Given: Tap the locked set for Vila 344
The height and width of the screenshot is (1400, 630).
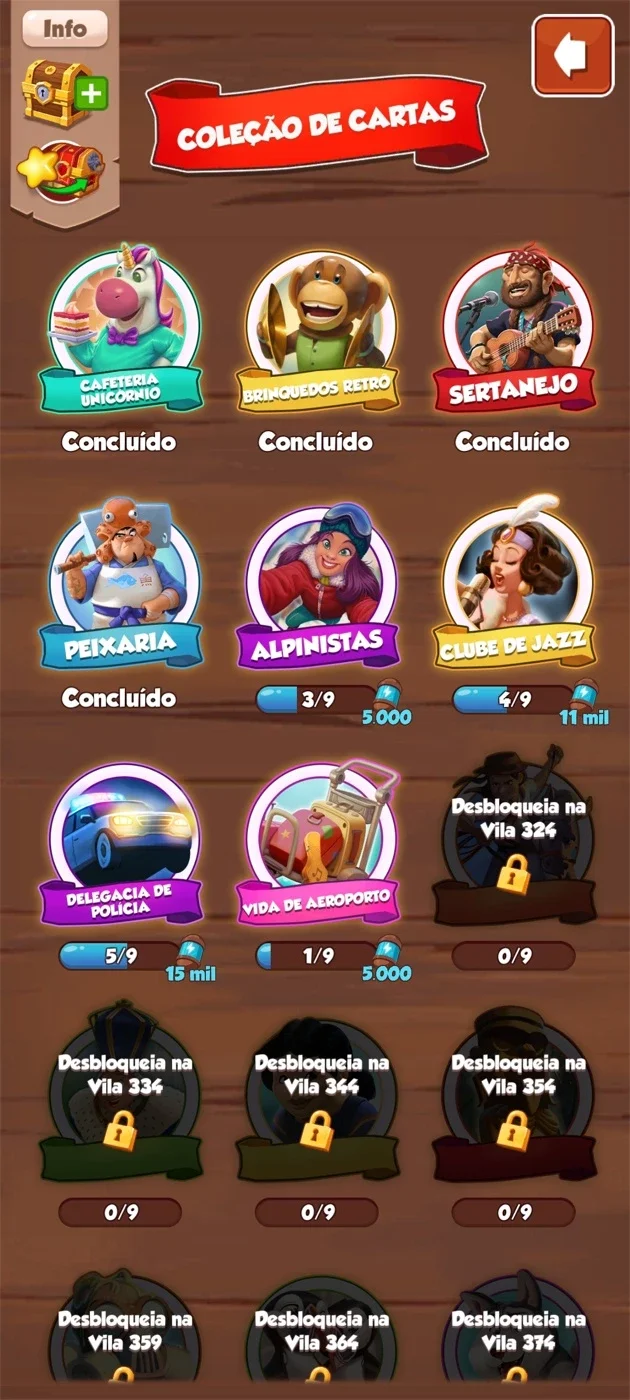Looking at the screenshot, I should point(318,1100).
